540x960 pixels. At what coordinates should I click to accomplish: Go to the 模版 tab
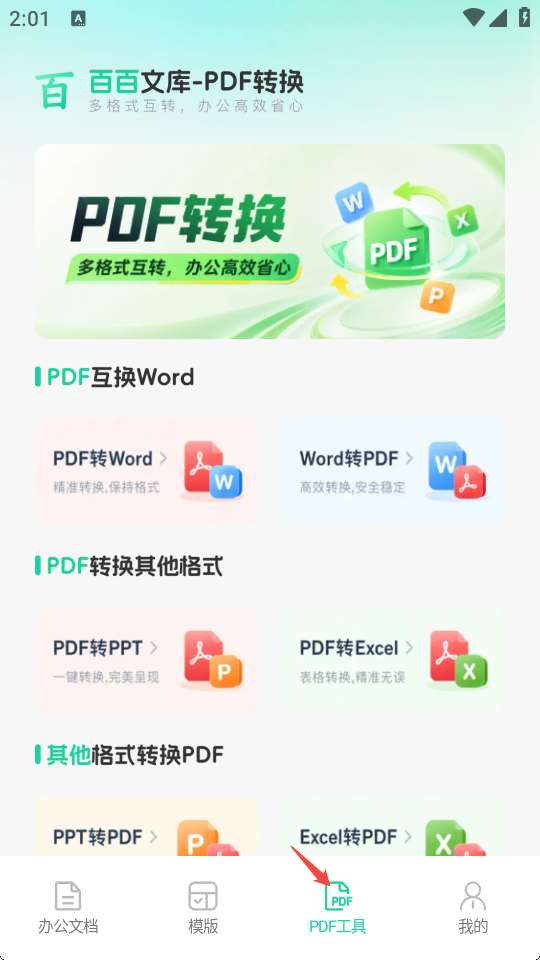(203, 907)
